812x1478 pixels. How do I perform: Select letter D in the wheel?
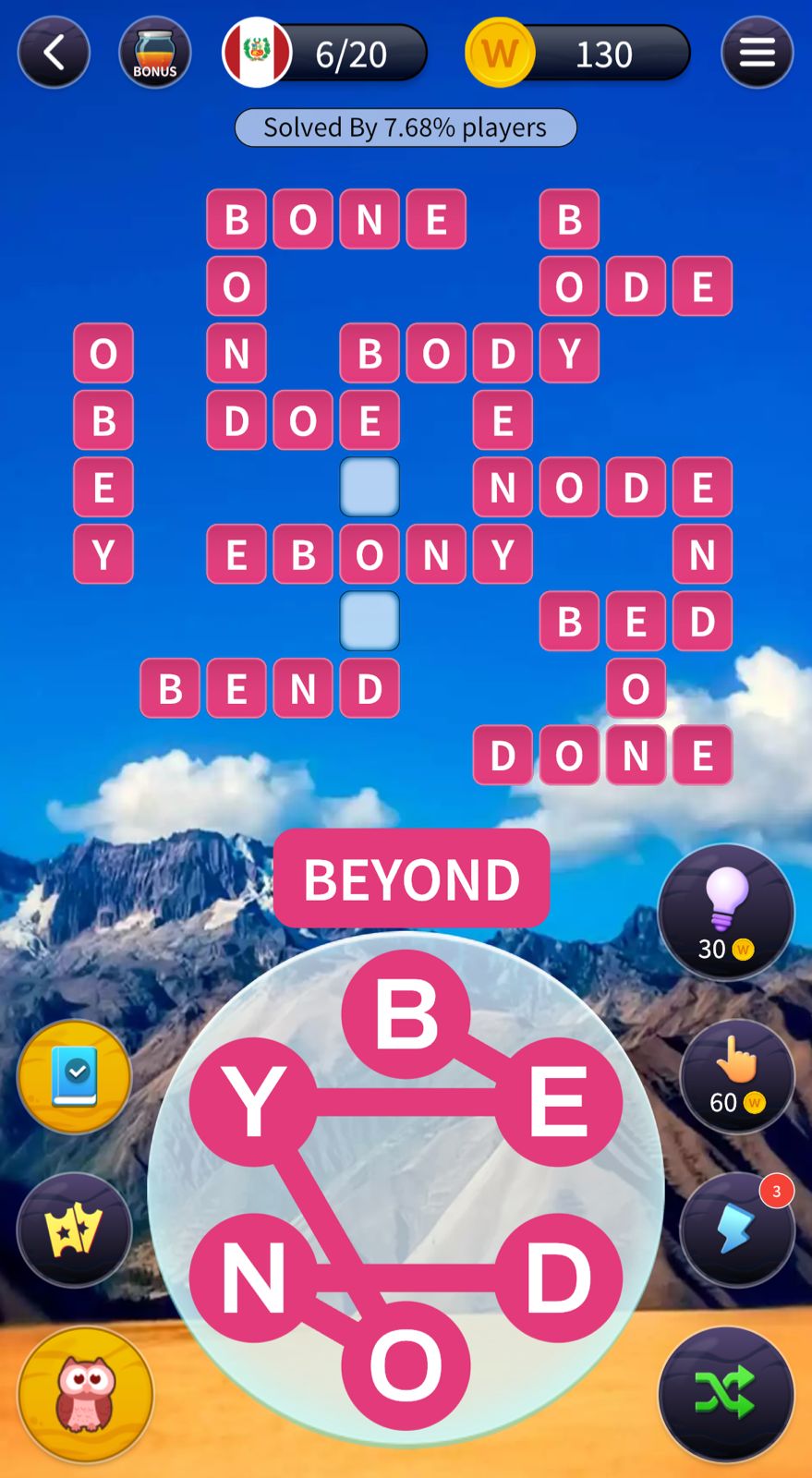pyautogui.click(x=558, y=1278)
